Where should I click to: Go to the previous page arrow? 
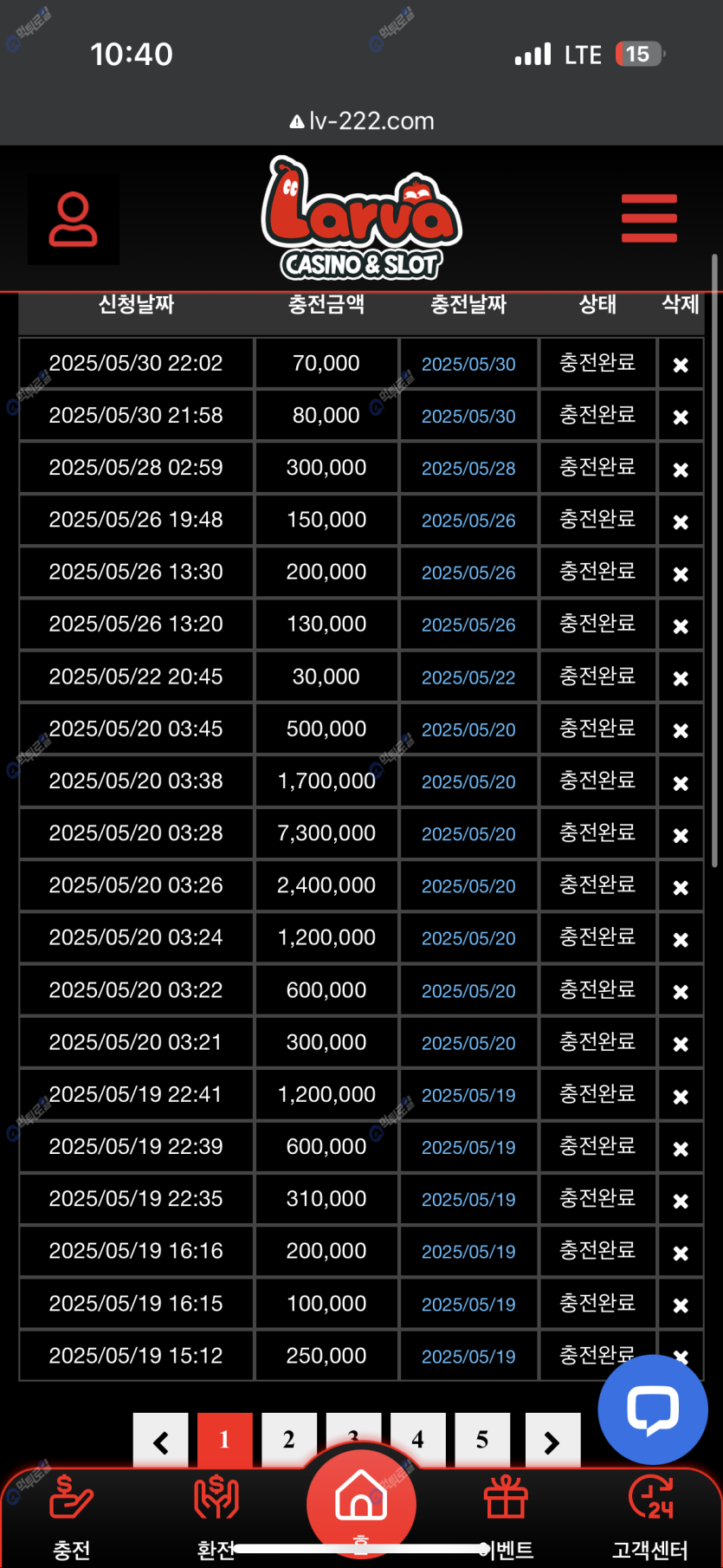pos(160,1442)
